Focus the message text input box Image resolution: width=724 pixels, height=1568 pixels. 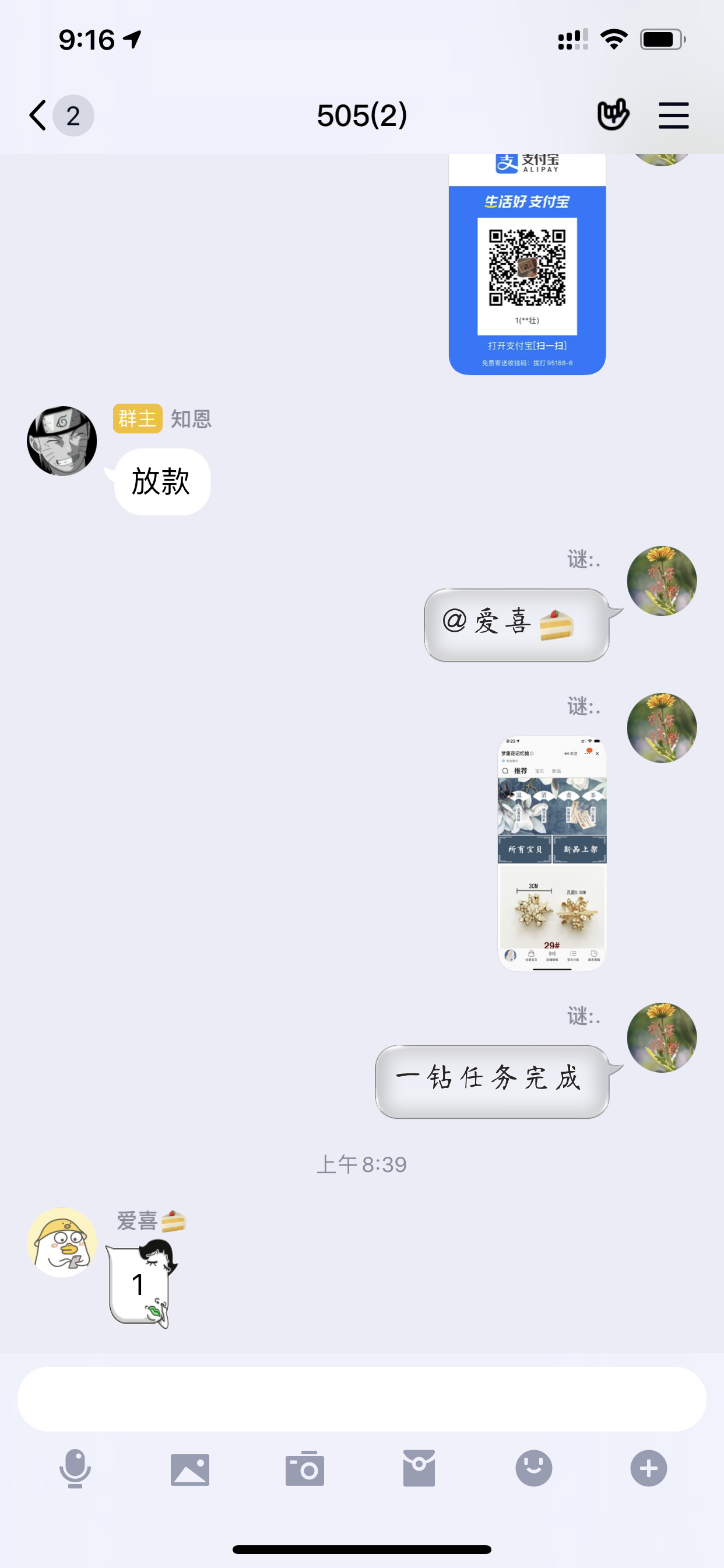tap(361, 1399)
